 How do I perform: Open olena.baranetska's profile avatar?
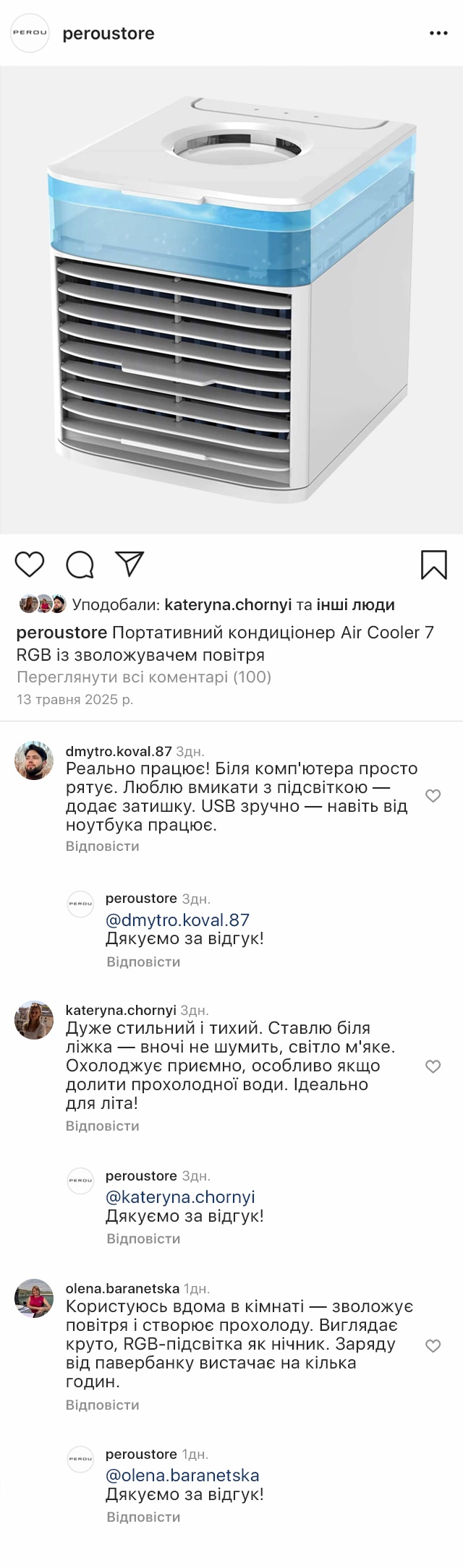tap(34, 1298)
